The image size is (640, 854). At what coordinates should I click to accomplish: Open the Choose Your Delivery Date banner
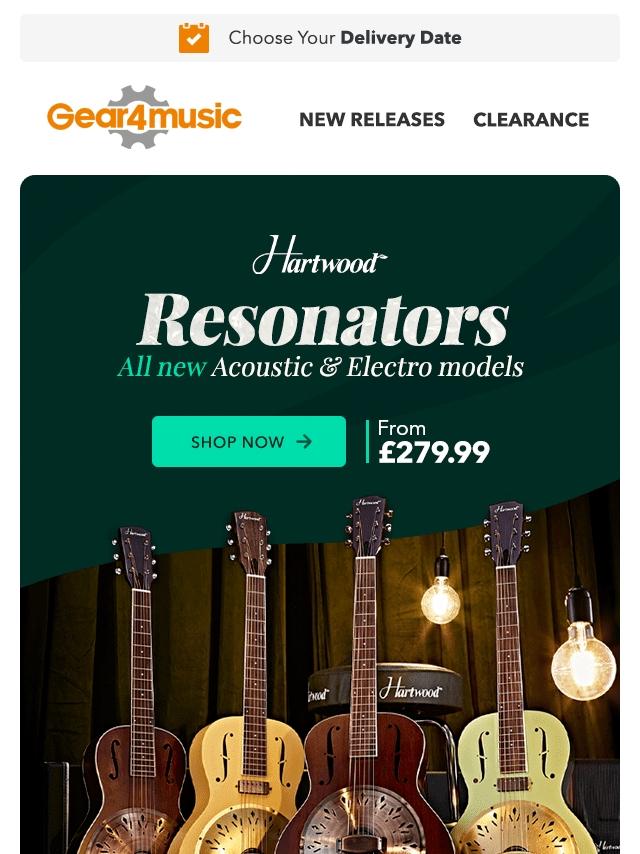320,38
